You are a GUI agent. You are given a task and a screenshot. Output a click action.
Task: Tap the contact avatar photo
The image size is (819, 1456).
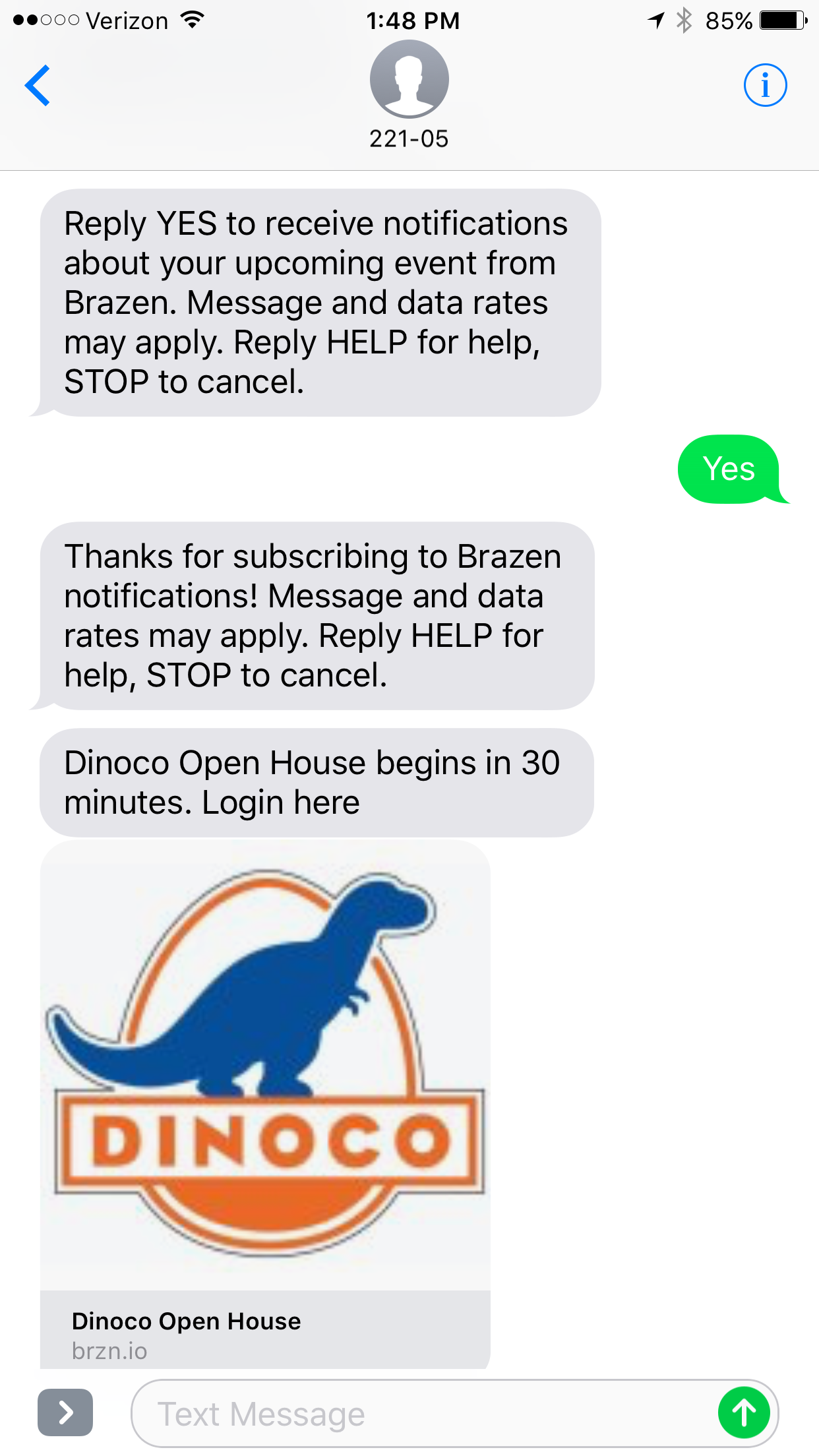(409, 79)
